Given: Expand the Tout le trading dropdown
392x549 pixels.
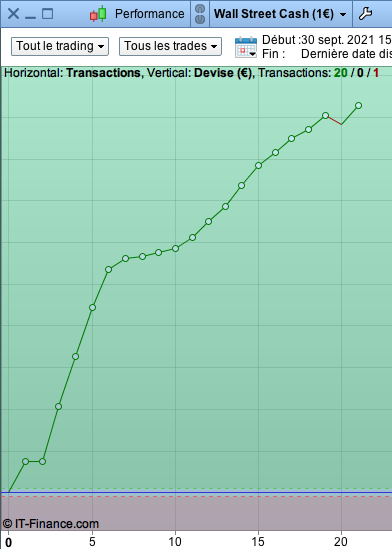Looking at the screenshot, I should (60, 46).
